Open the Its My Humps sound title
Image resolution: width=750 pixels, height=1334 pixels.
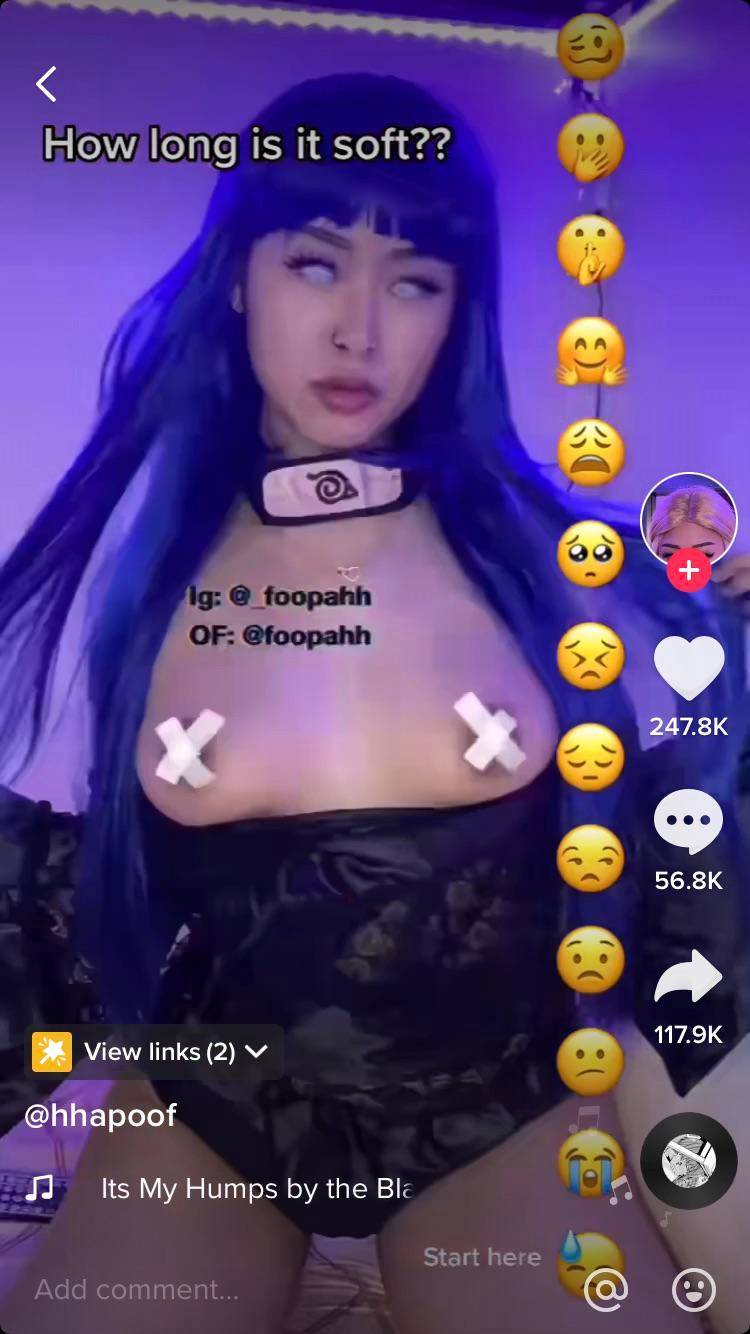tap(257, 1188)
